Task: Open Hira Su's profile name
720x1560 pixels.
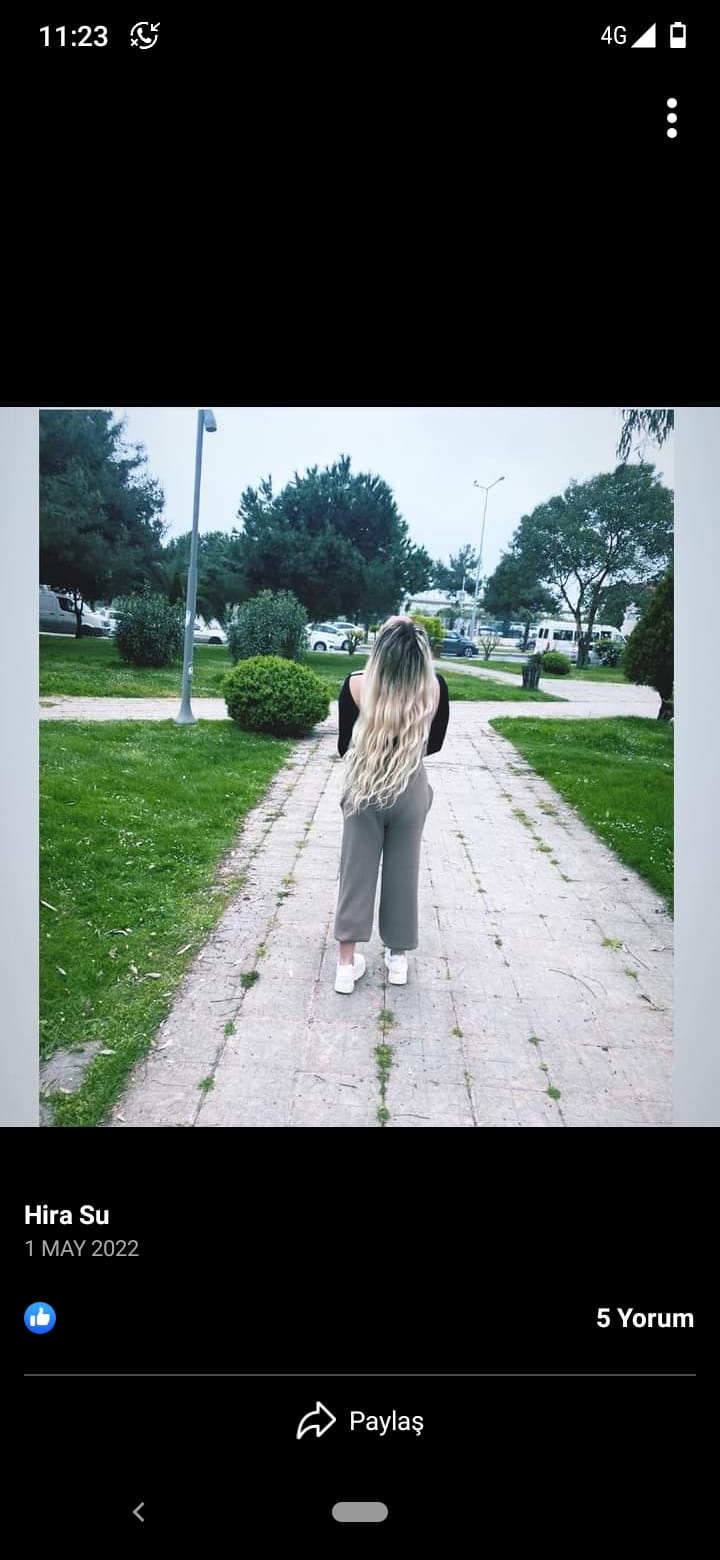Action: pos(67,1216)
